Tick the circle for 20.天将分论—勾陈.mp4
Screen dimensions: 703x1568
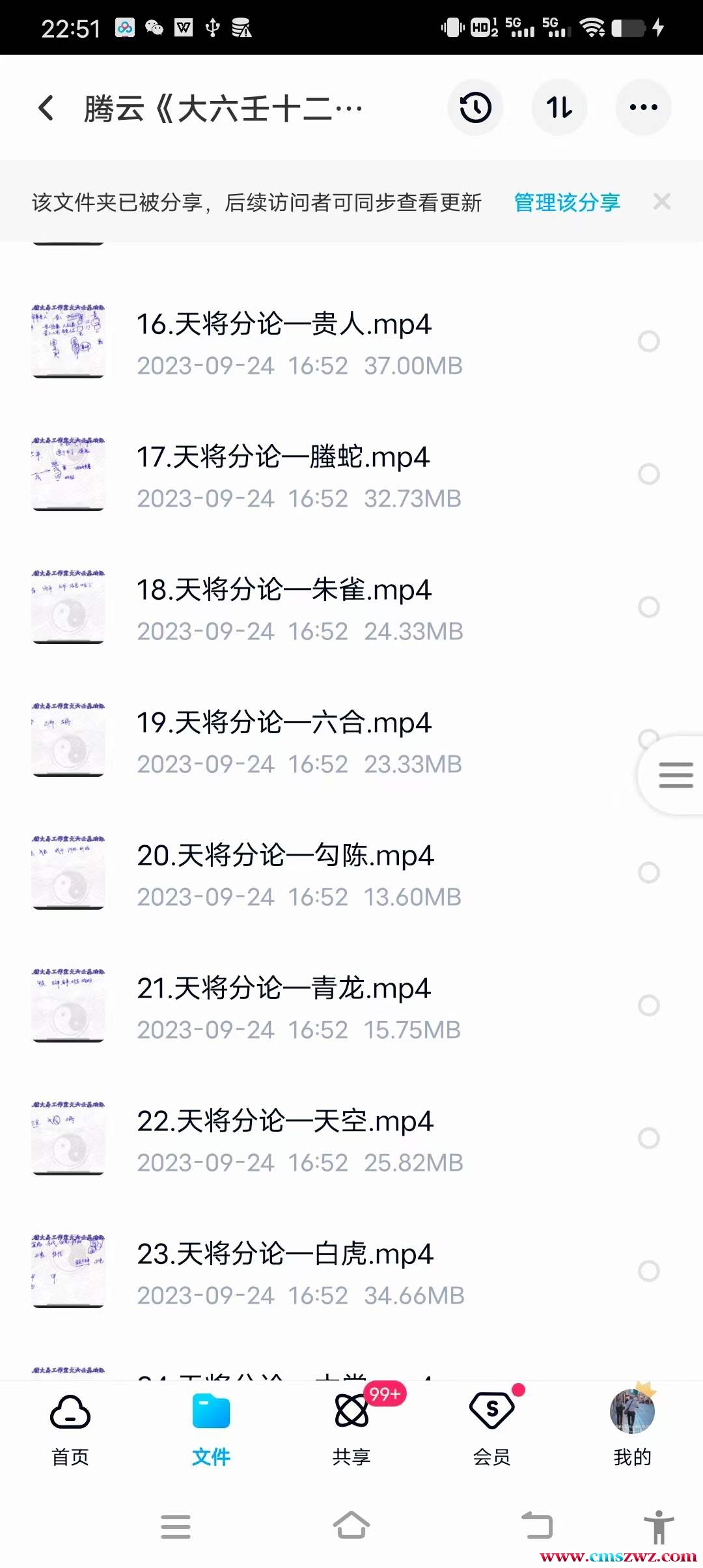click(x=648, y=873)
